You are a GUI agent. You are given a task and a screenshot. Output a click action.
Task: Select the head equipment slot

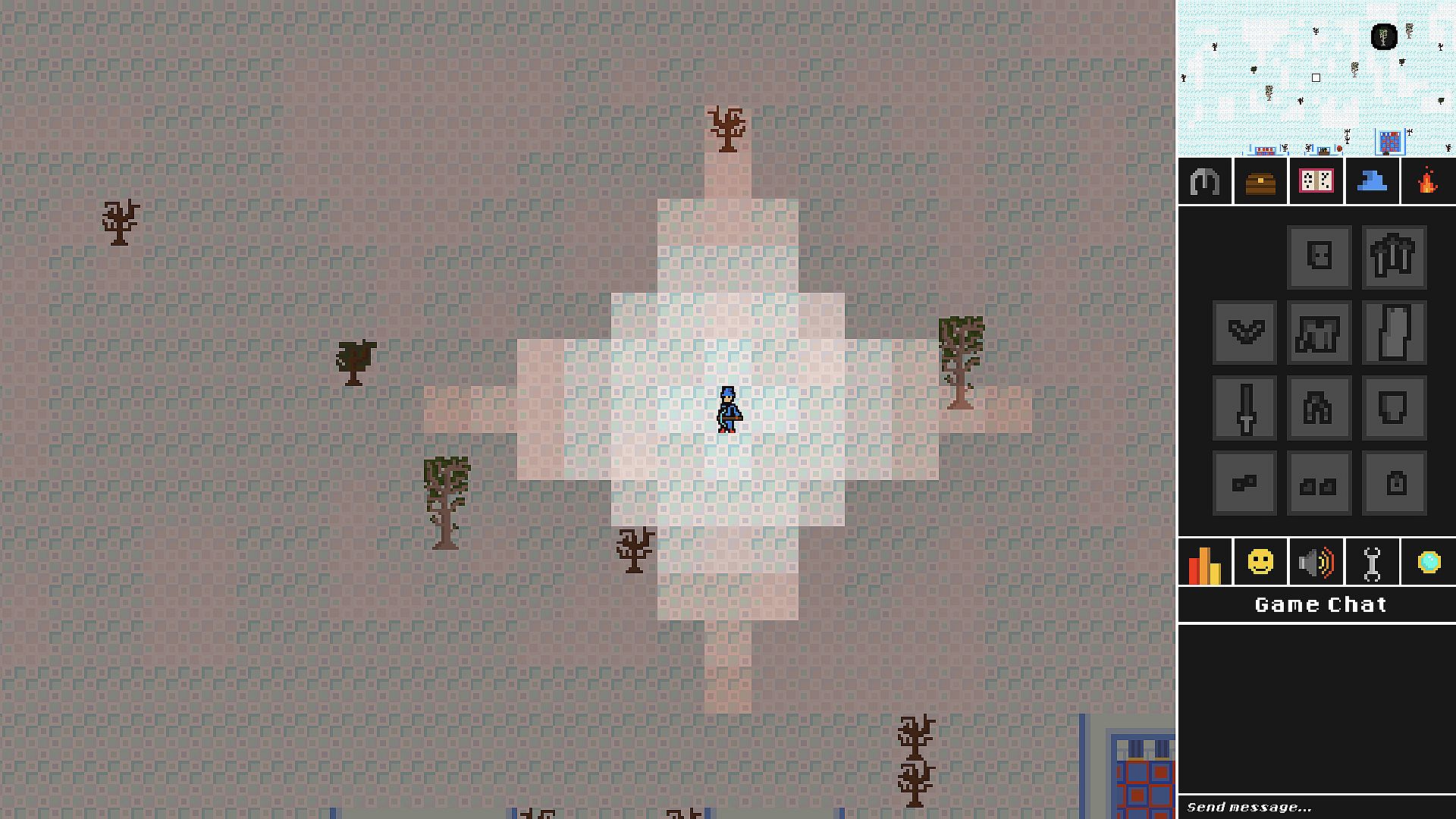pos(1319,256)
